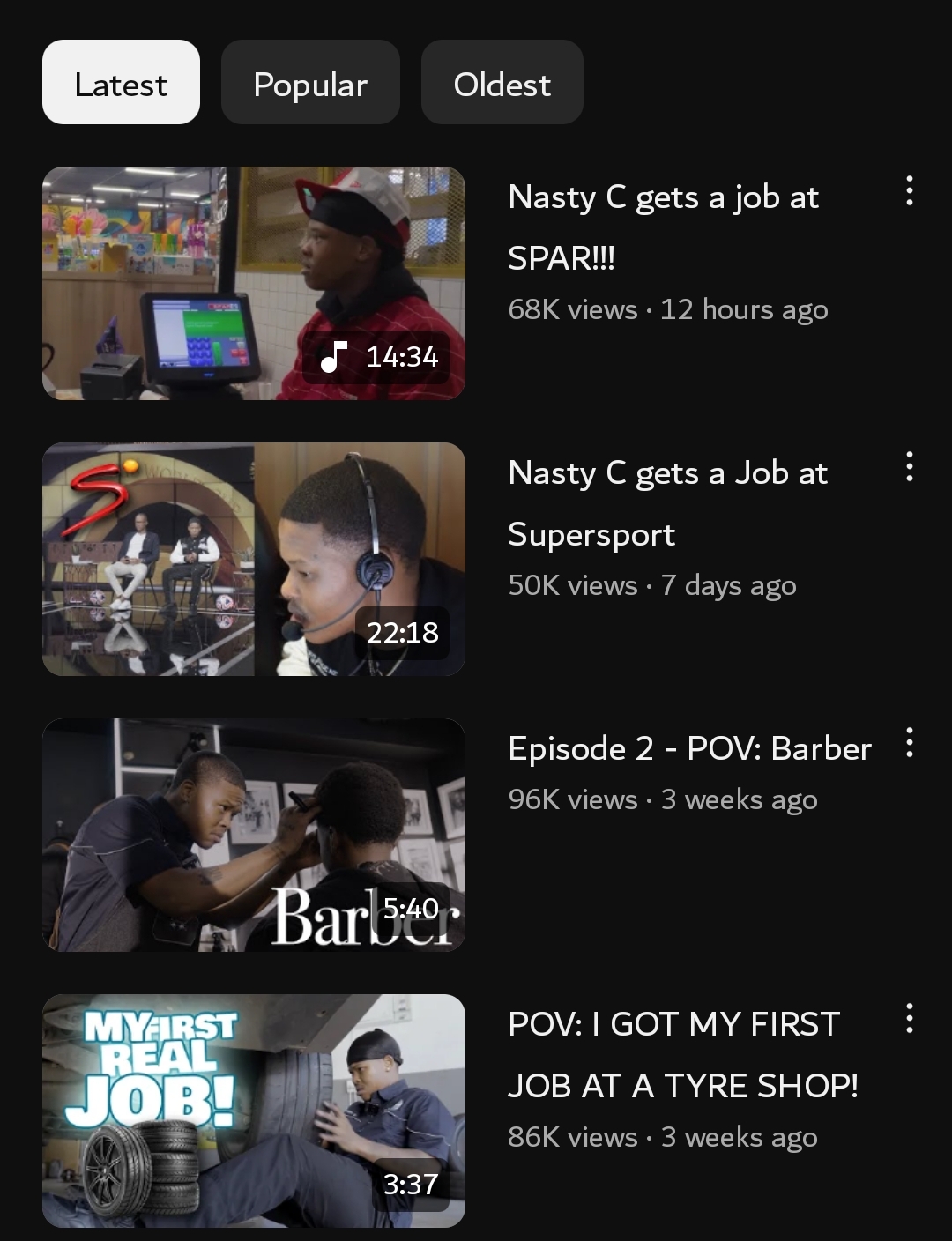Open the title 'Nasty C gets a Job at Supersport'
Image resolution: width=952 pixels, height=1241 pixels.
click(667, 503)
